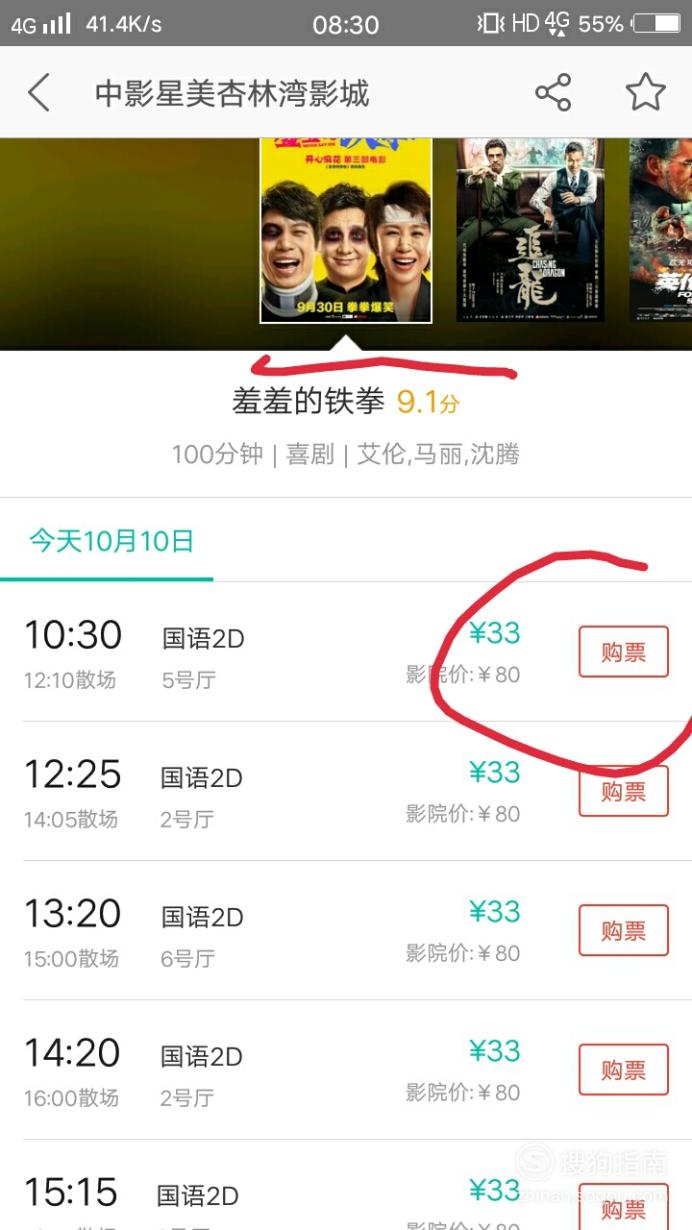This screenshot has height=1230, width=692.
Task: Favorite the cinema with the star icon
Action: click(x=646, y=92)
